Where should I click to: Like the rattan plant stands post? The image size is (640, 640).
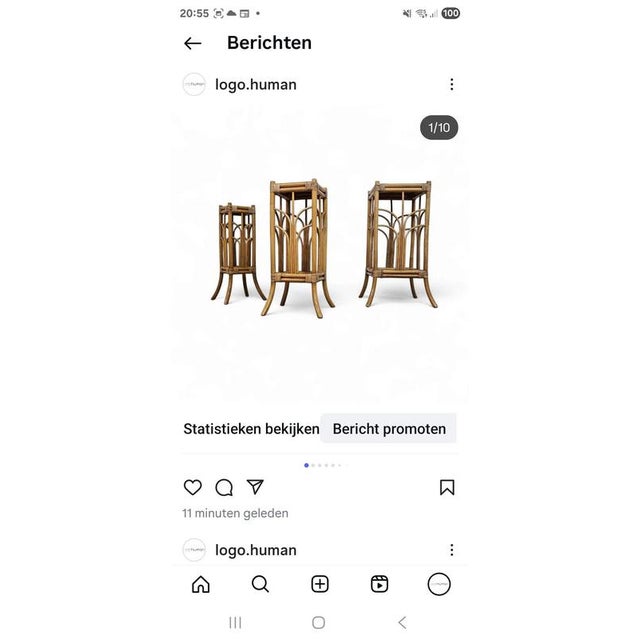[x=193, y=487]
